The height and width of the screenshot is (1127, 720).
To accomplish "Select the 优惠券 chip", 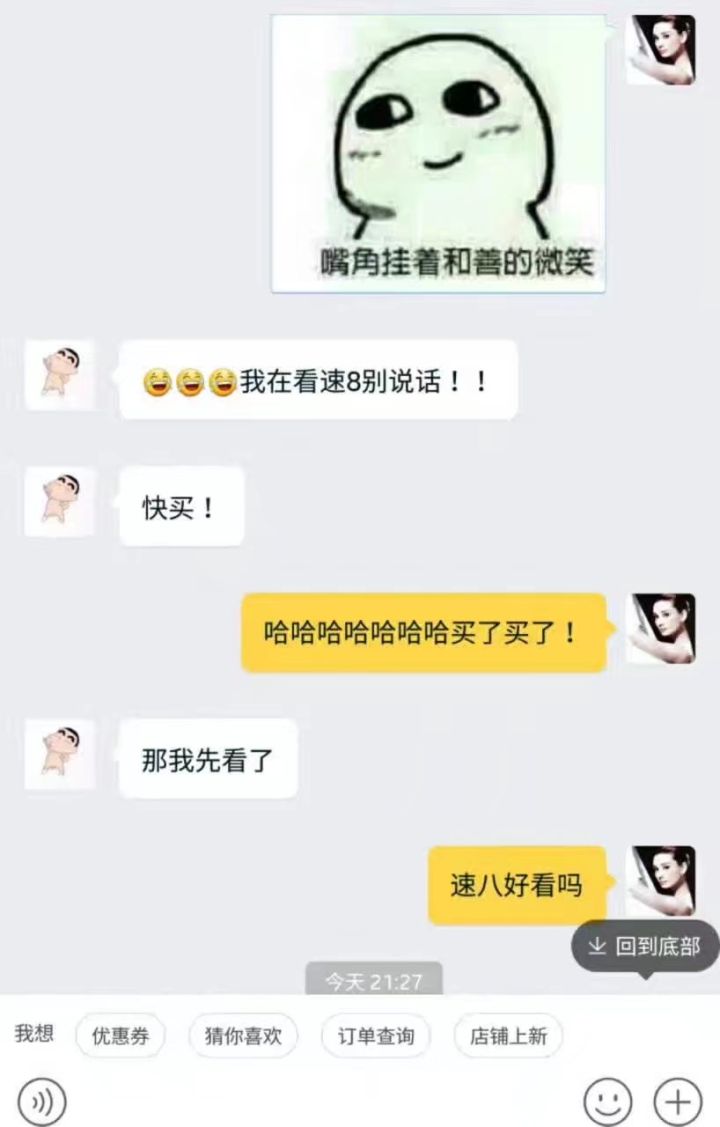I will coord(120,1036).
